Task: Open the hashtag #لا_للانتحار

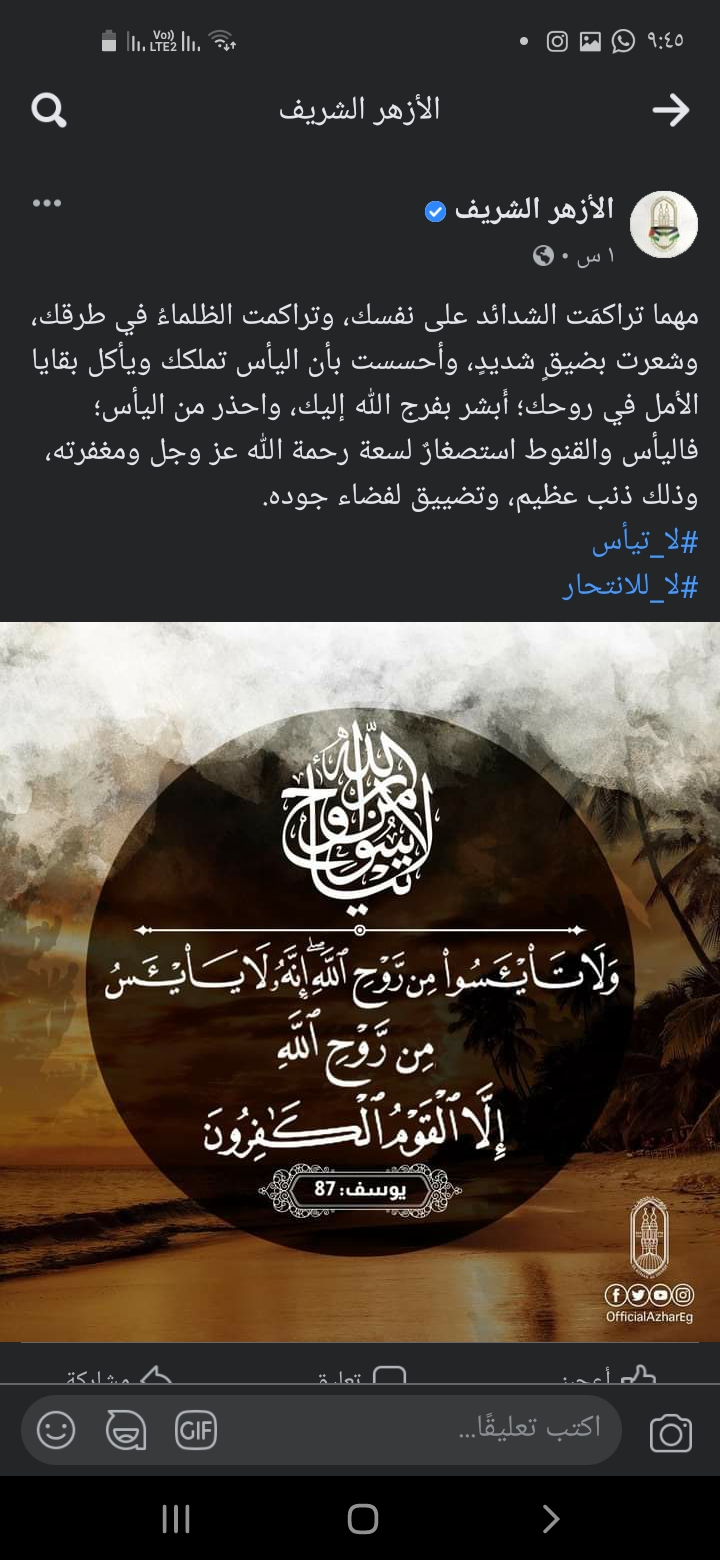Action: (630, 586)
